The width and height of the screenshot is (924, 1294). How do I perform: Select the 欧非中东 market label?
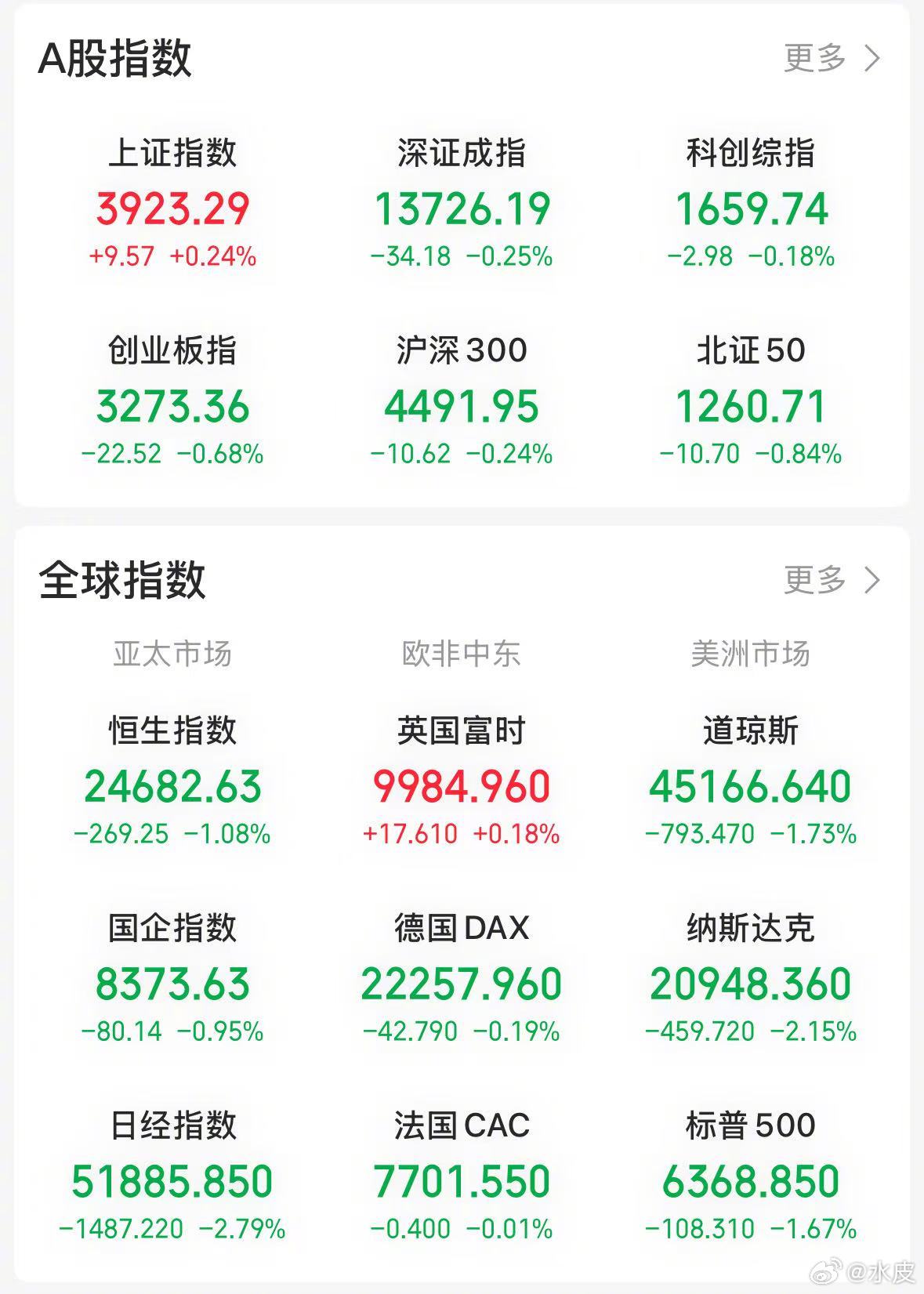click(x=460, y=652)
